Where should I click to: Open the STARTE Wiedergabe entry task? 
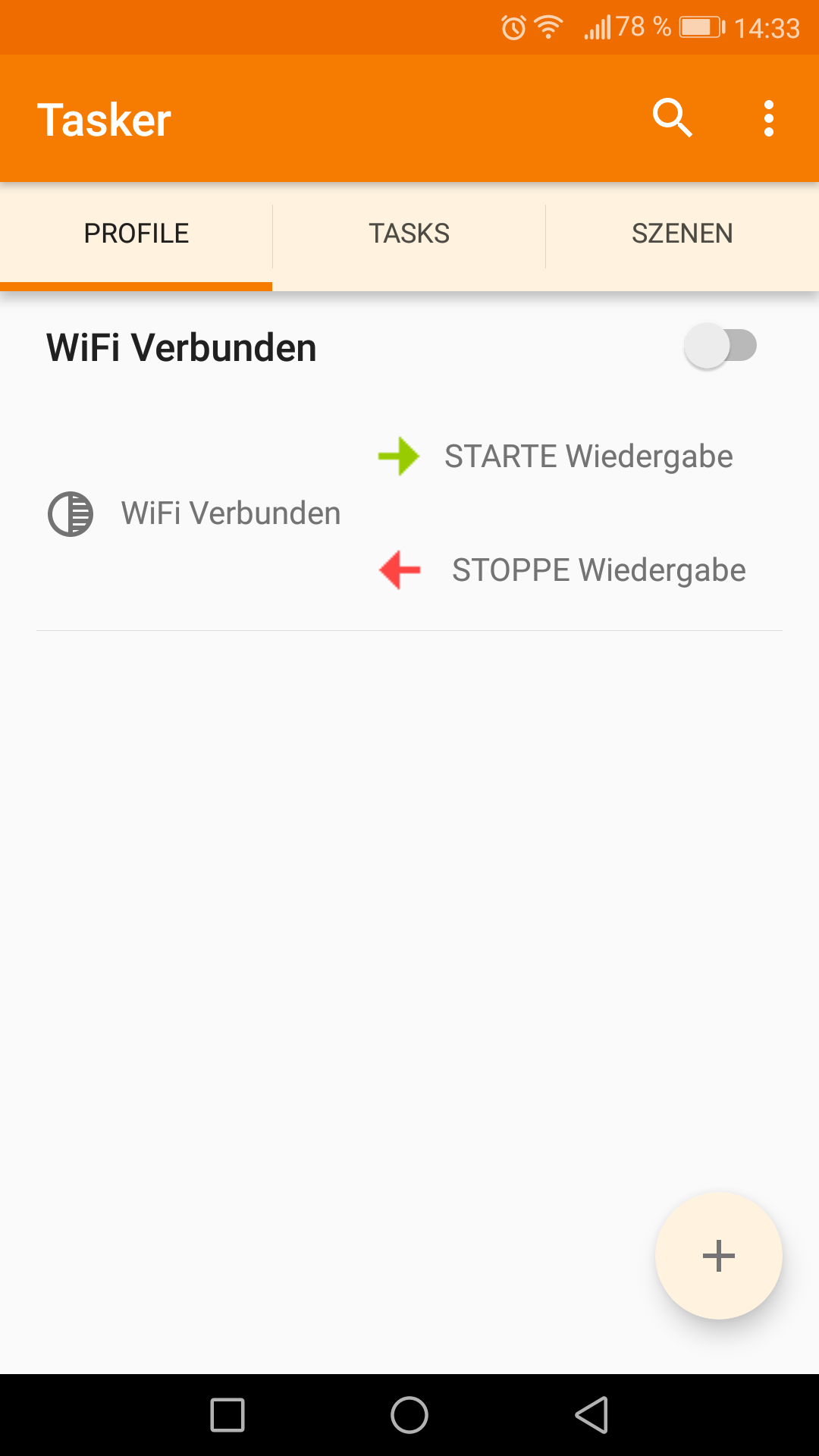555,457
